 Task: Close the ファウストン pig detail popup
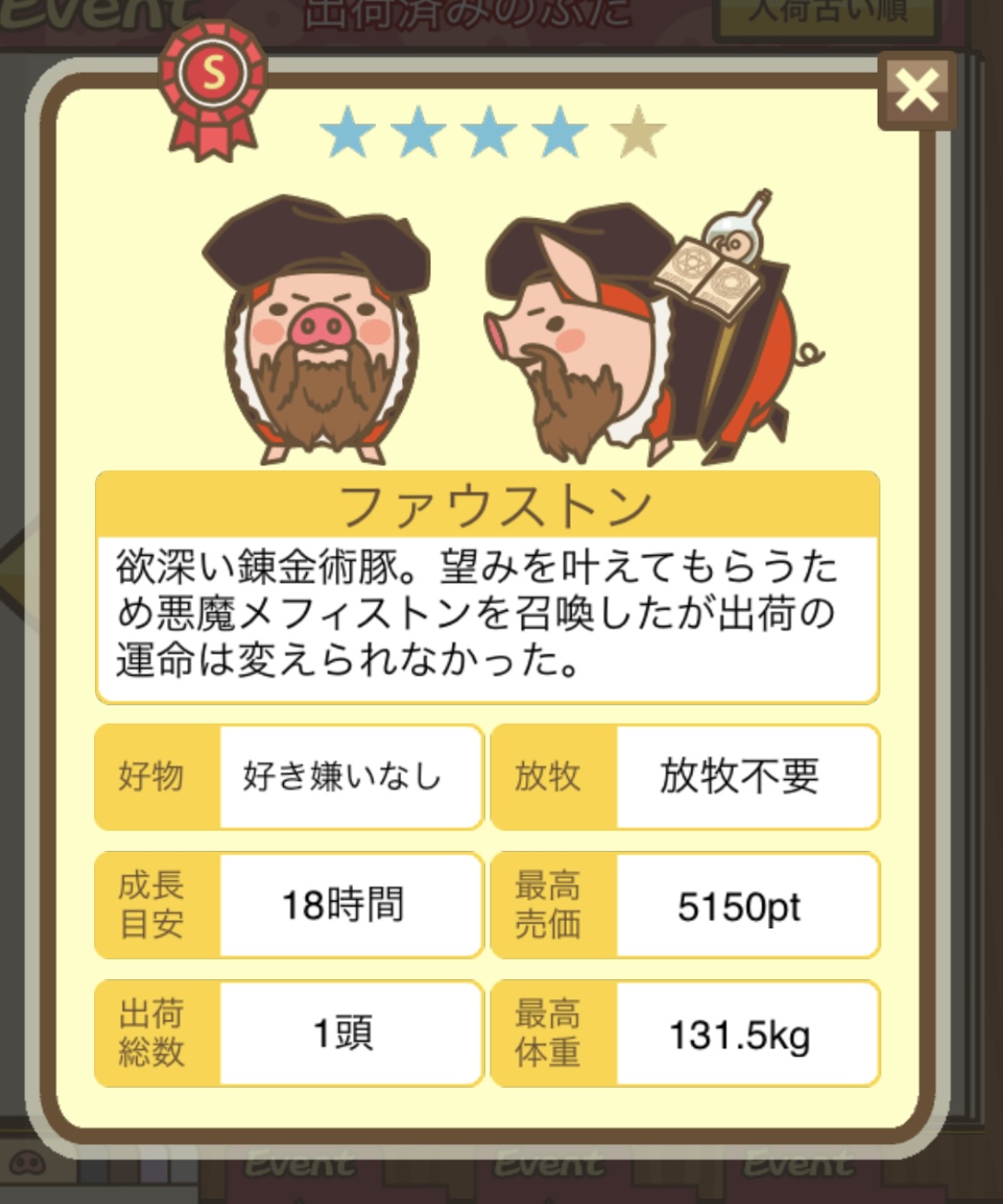pos(915,90)
